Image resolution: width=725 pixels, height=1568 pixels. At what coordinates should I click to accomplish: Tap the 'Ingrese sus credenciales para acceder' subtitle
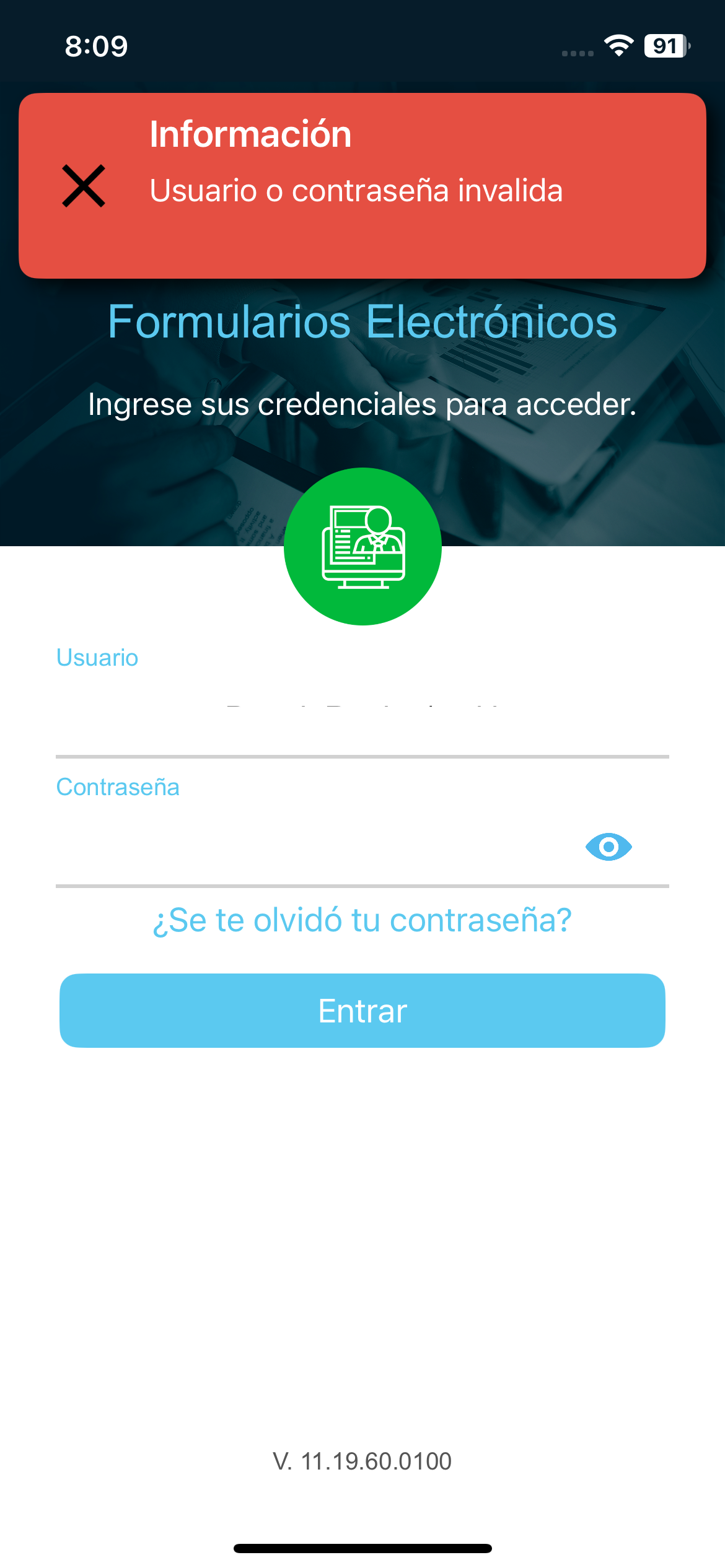(362, 406)
